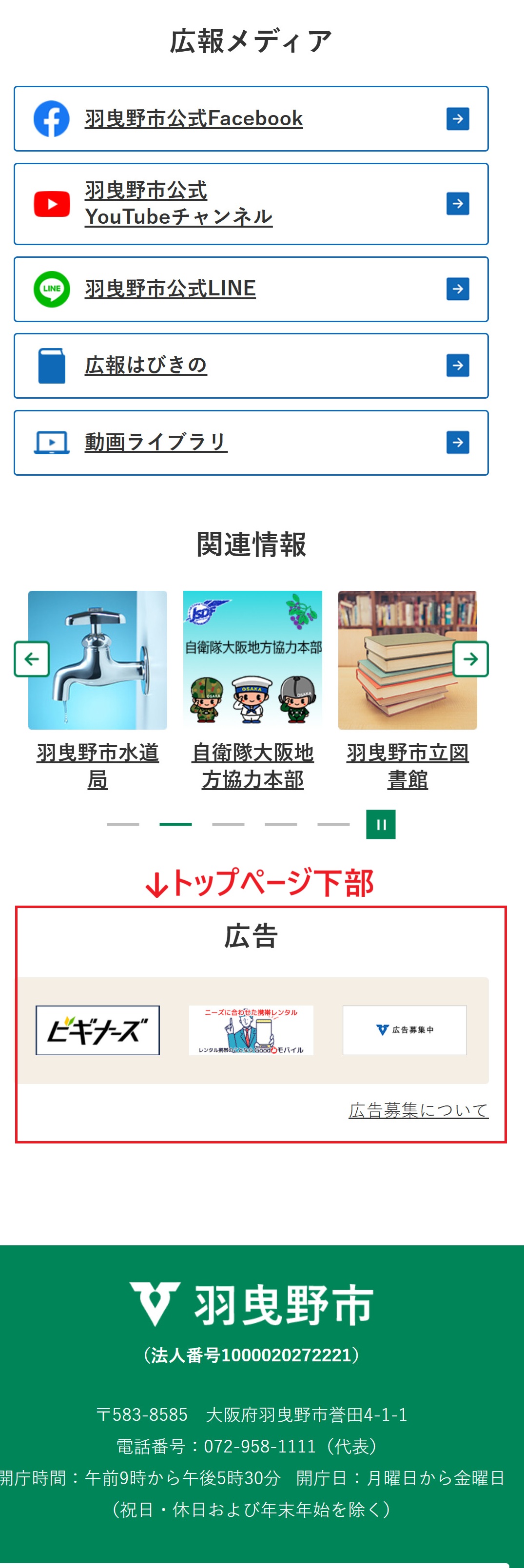Show next 関連情報 carousel items
The height and width of the screenshot is (1568, 524).
[470, 658]
